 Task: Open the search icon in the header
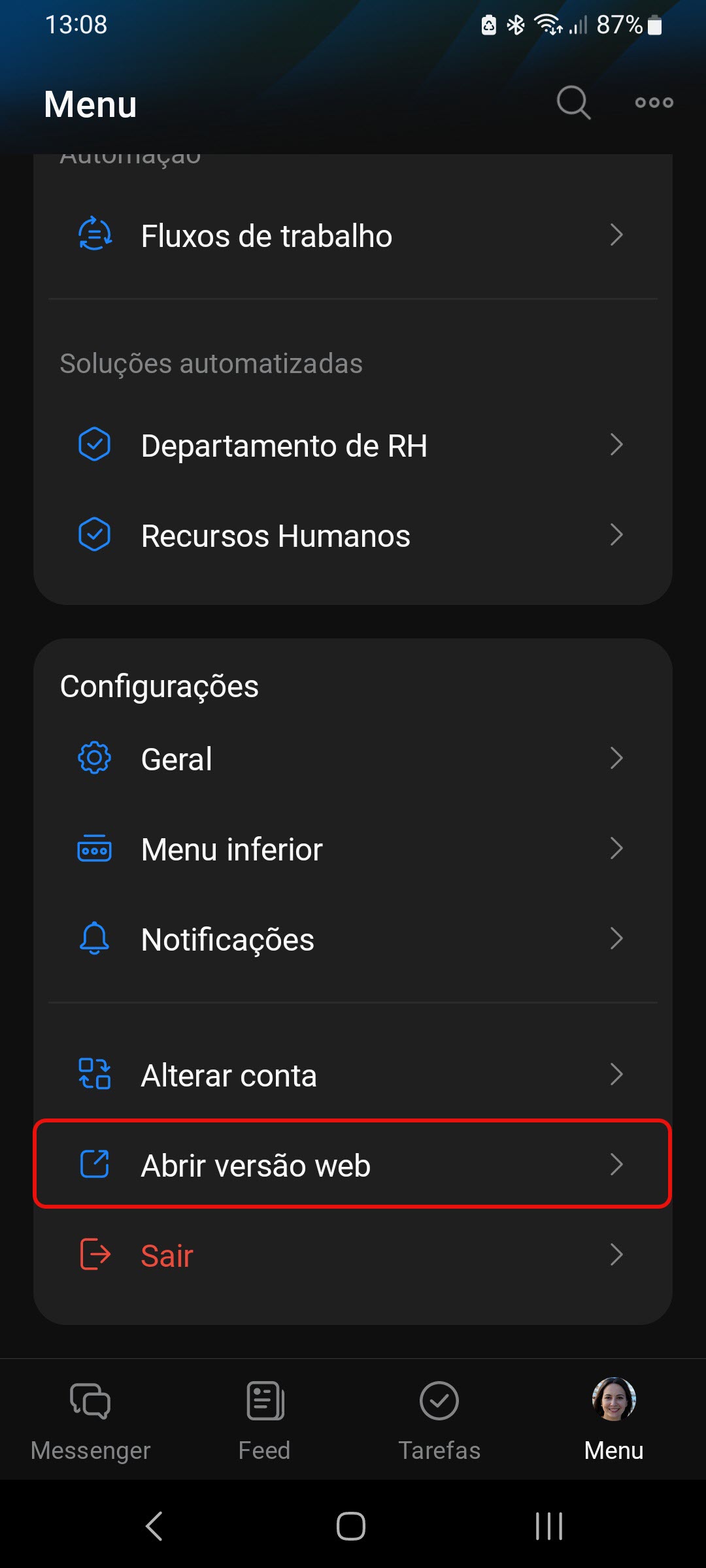pos(573,103)
